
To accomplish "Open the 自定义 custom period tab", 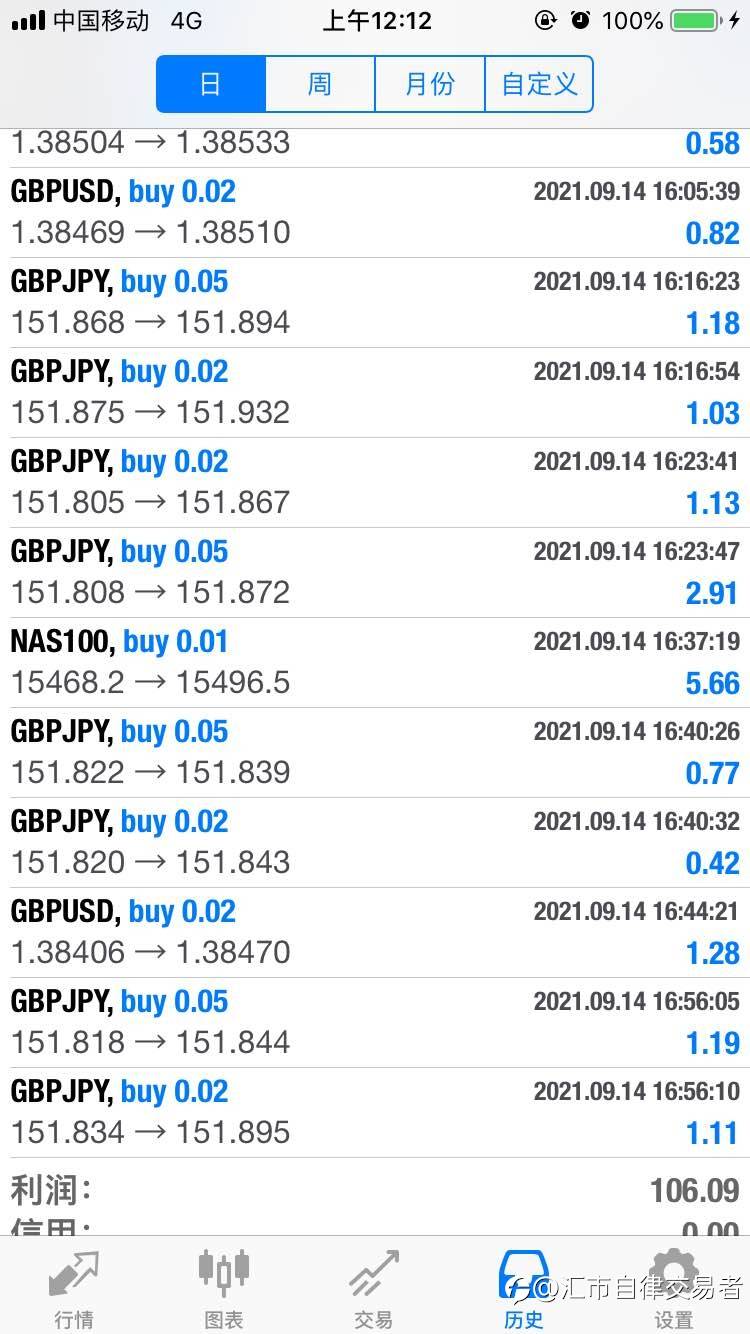I will coord(539,84).
